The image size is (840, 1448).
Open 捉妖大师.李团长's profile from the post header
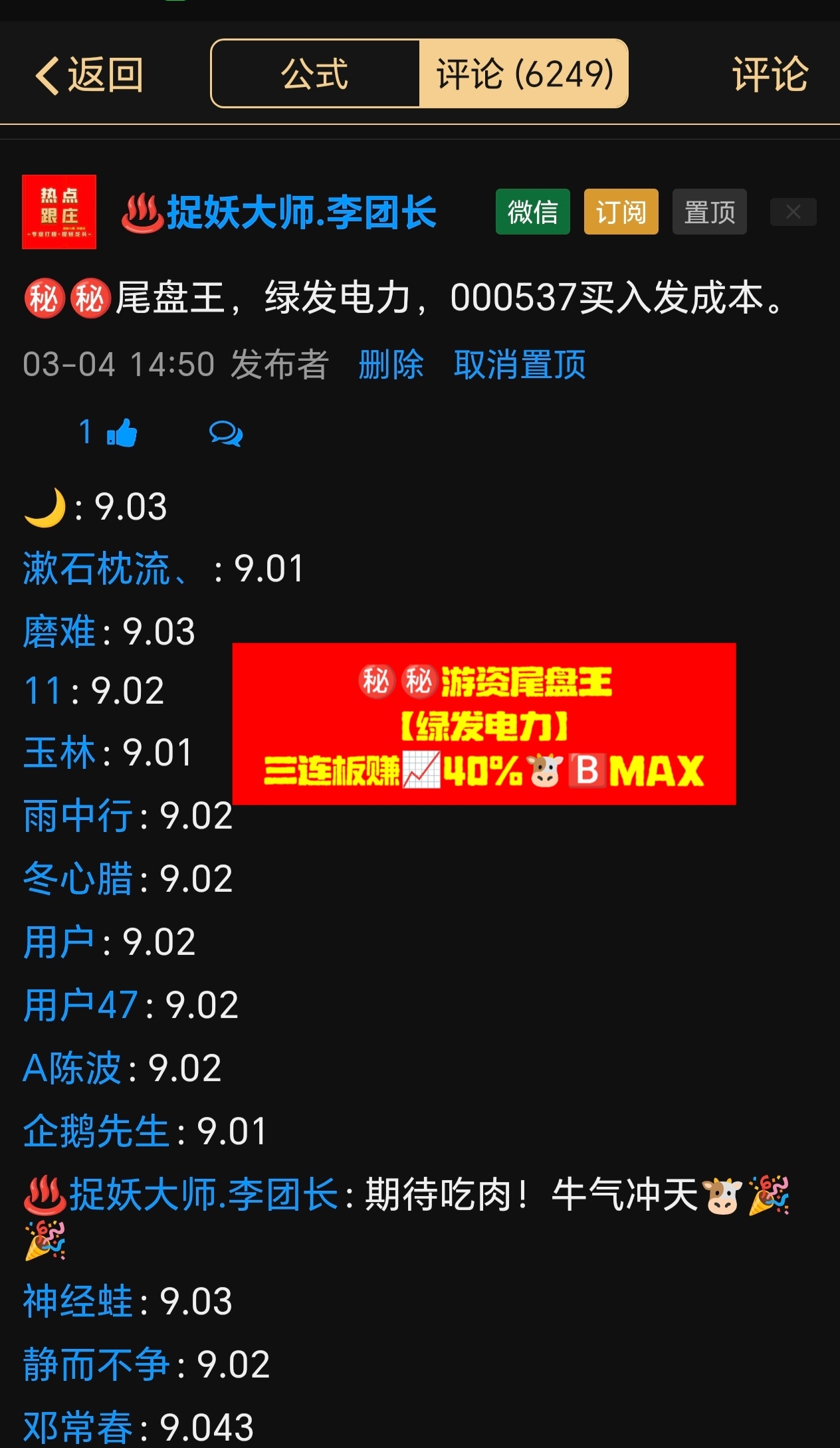coord(301,213)
